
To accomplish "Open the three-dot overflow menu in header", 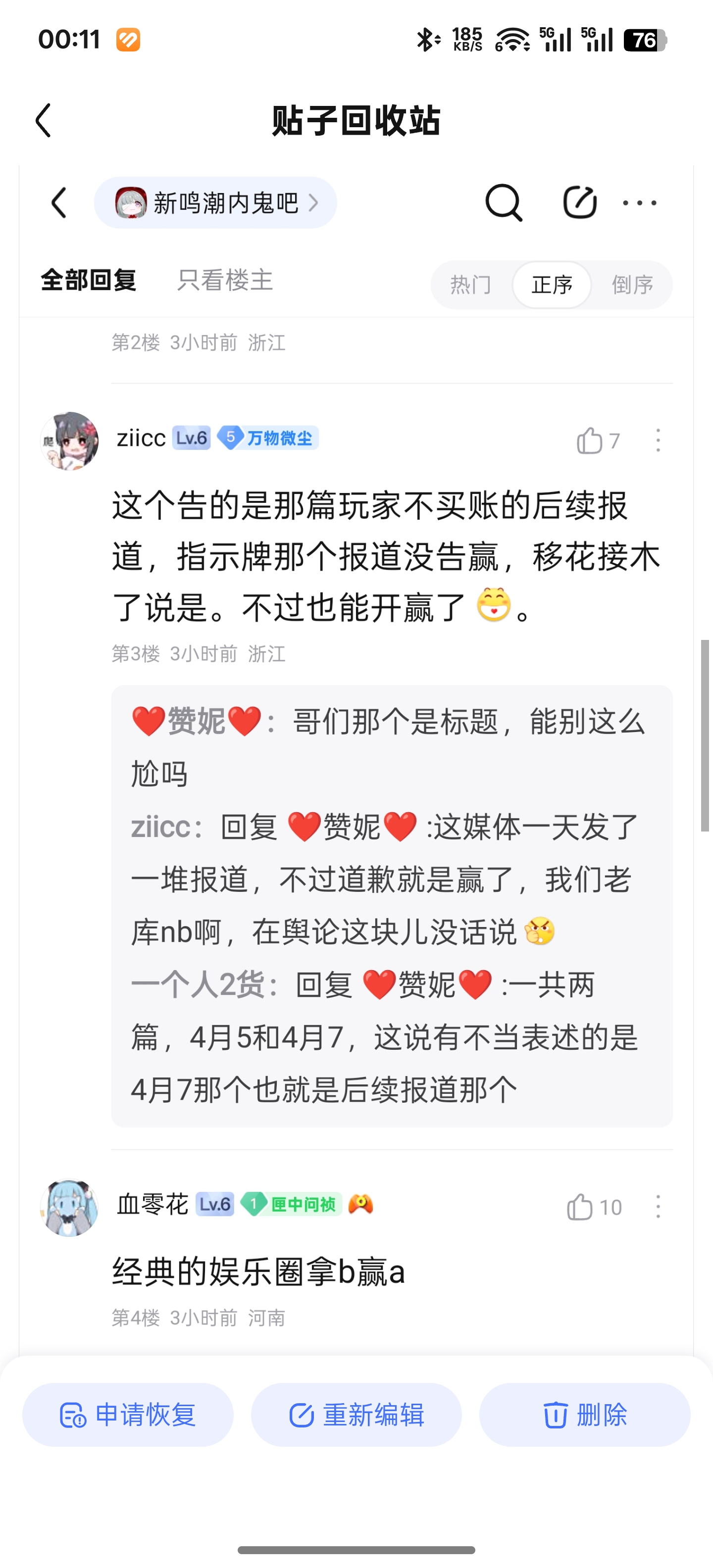I will (x=639, y=203).
